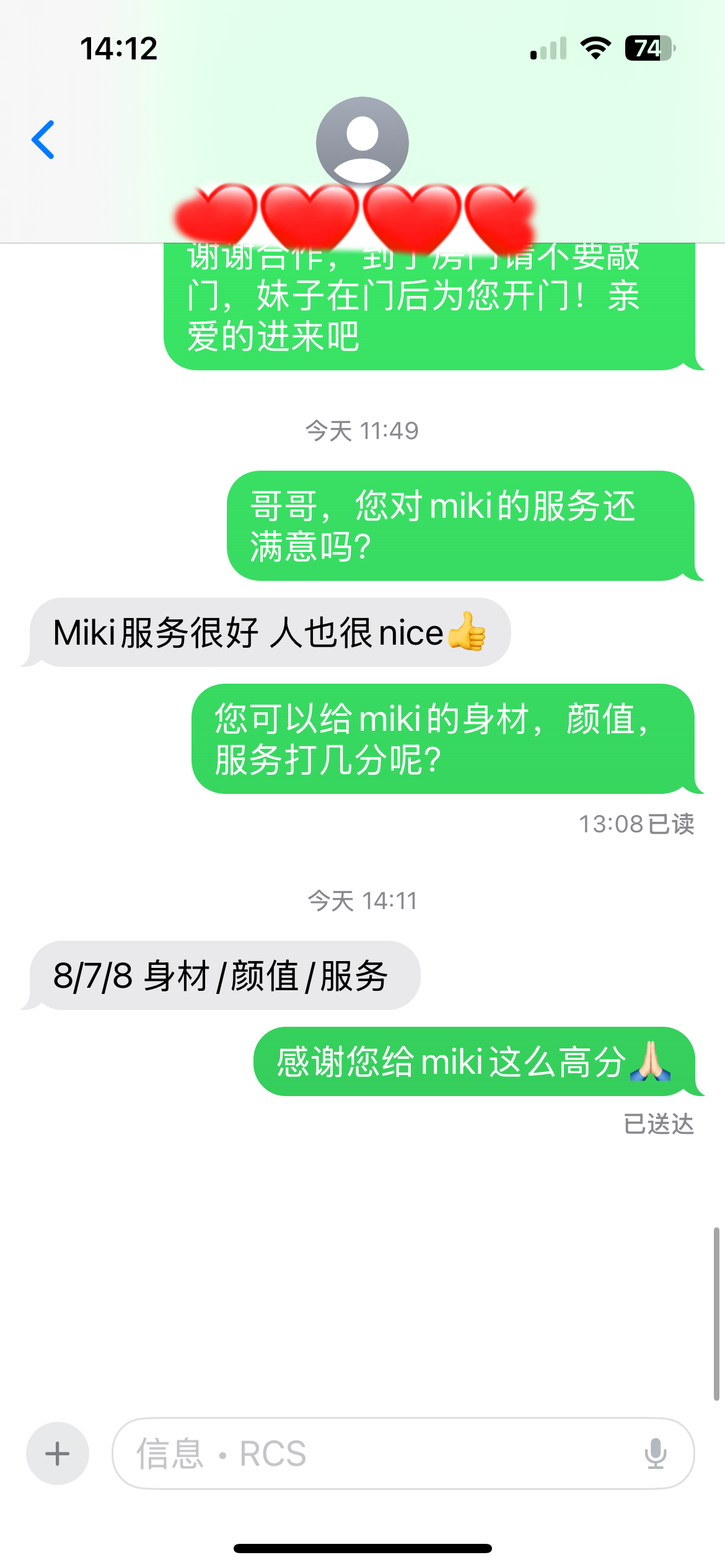The image size is (725, 1568).
Task: Go back to the message list
Action: [43, 140]
